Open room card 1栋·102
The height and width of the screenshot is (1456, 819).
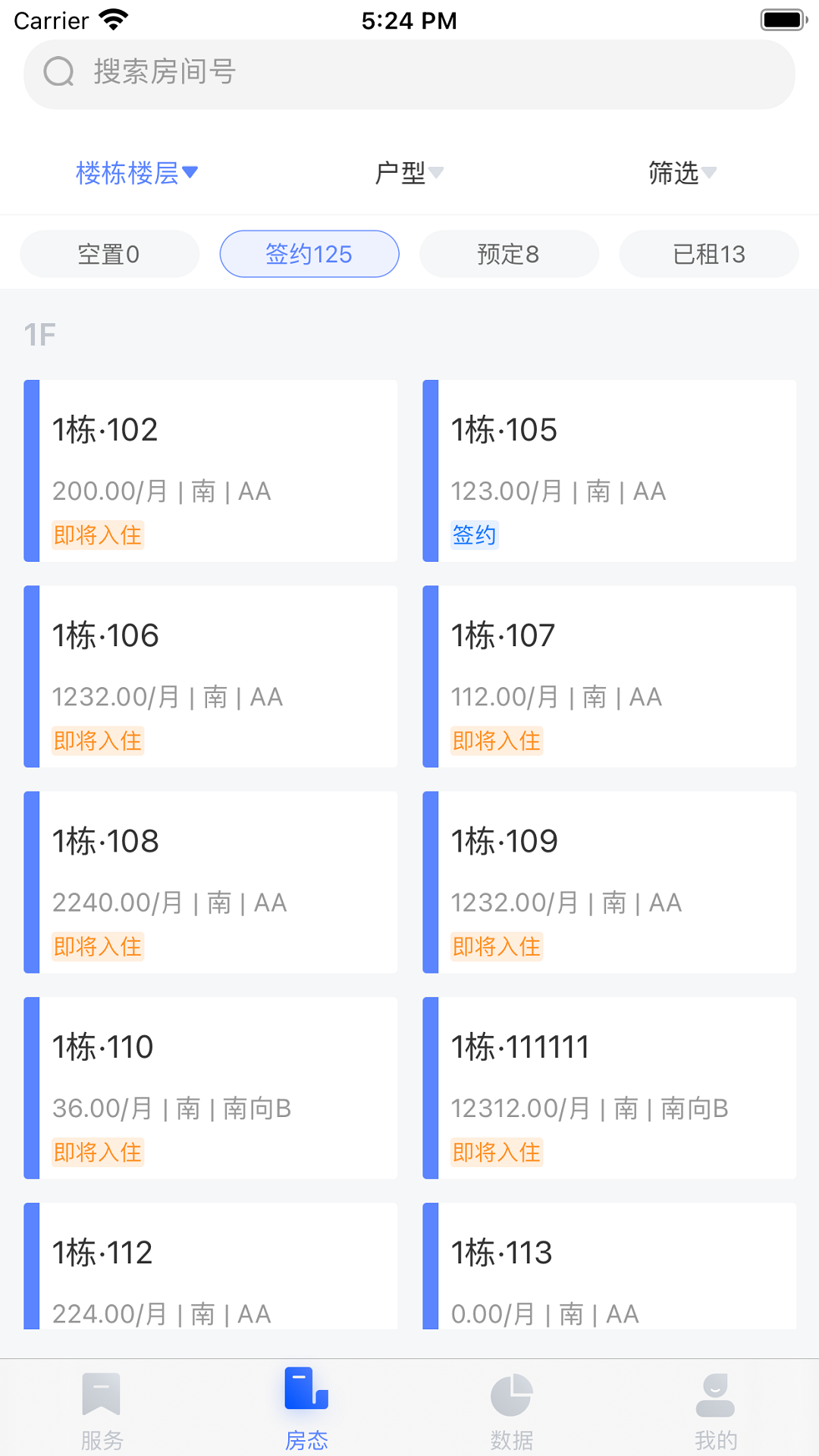(211, 470)
